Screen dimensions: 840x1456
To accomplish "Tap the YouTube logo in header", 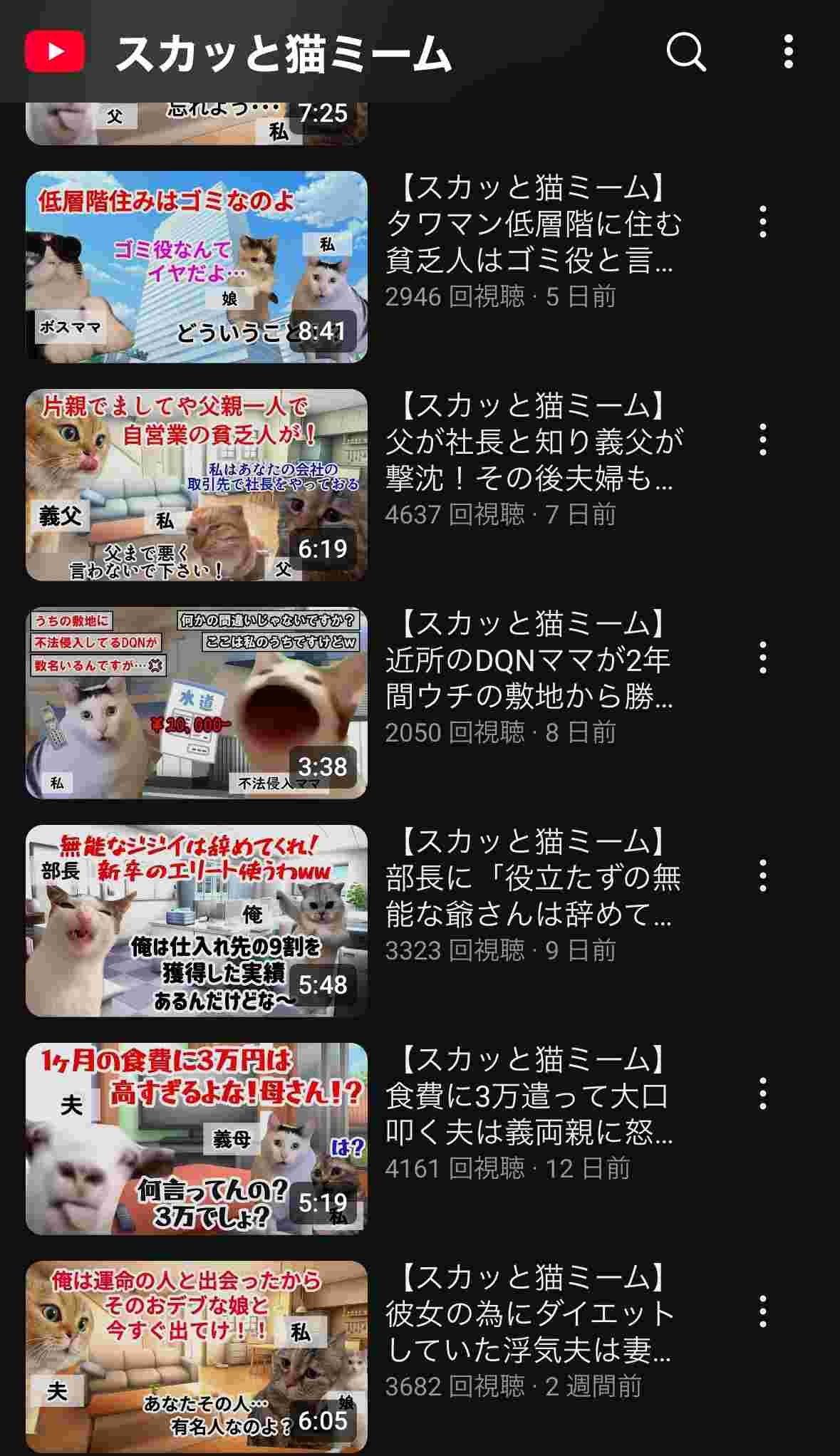I will [x=55, y=52].
